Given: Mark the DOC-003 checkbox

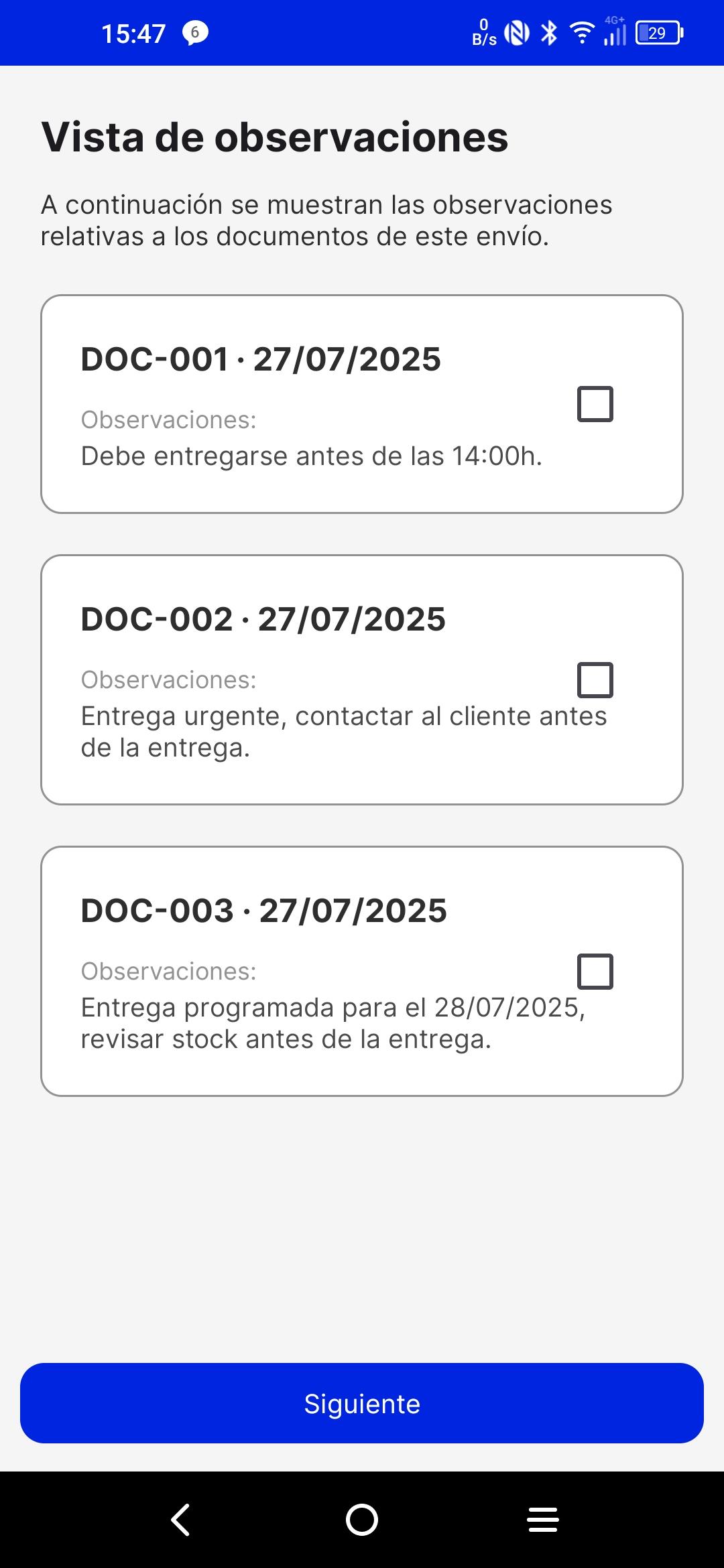Looking at the screenshot, I should tap(594, 971).
